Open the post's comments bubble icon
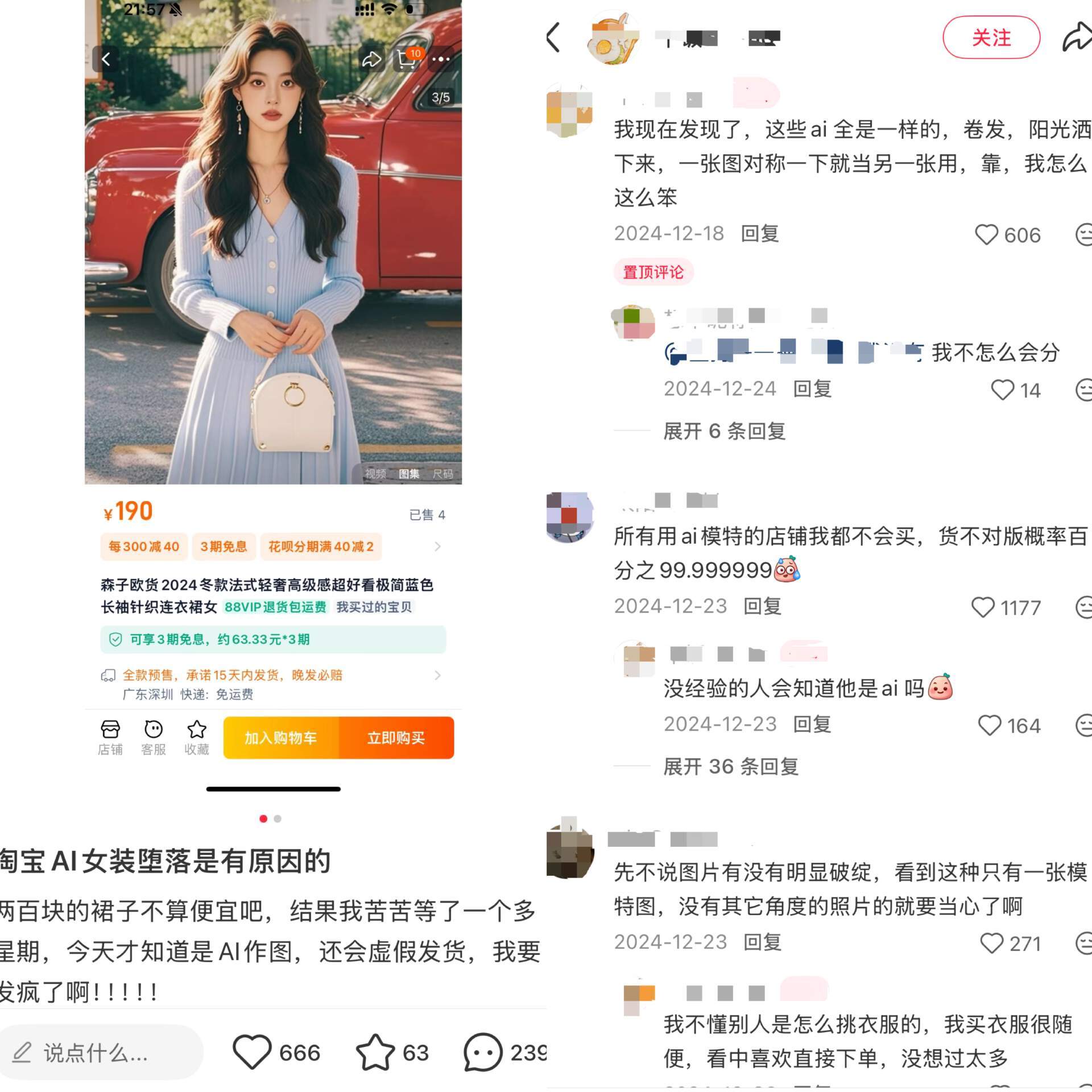This screenshot has width=1092, height=1092. (482, 1052)
